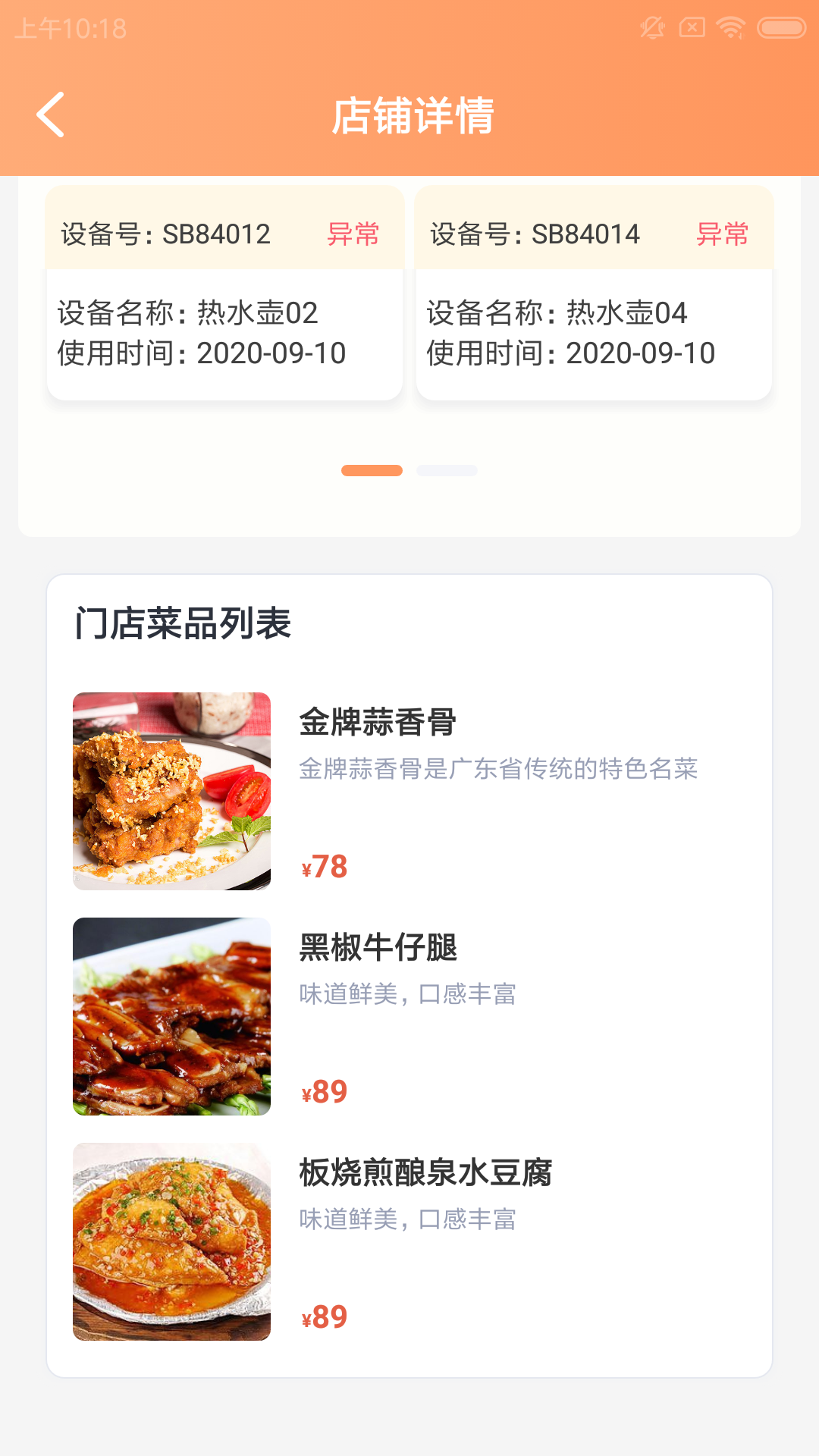Image resolution: width=819 pixels, height=1456 pixels.
Task: Select the 板烧煎酿泉水豆腐 dish
Action: (x=409, y=1241)
